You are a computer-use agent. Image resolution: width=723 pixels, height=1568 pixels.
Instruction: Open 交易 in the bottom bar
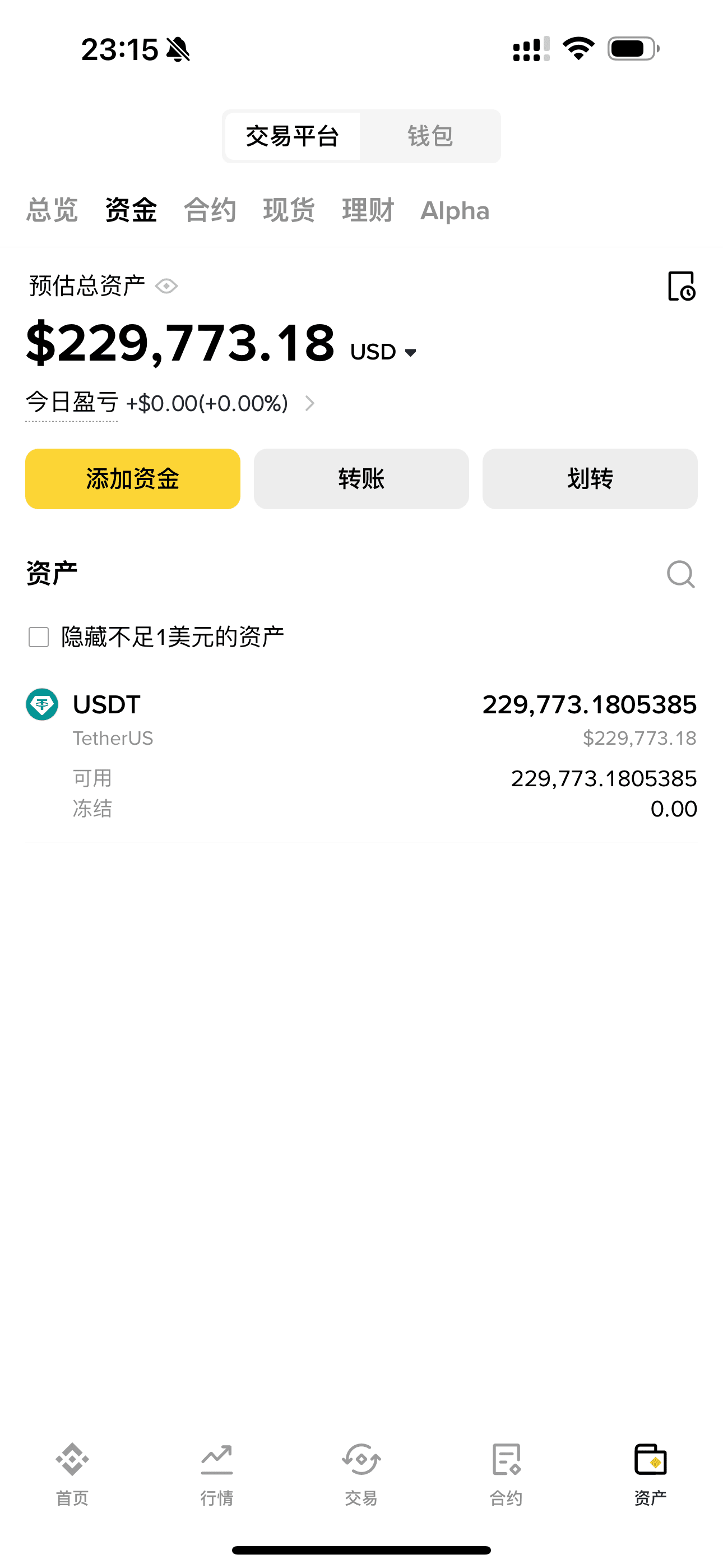(361, 1474)
